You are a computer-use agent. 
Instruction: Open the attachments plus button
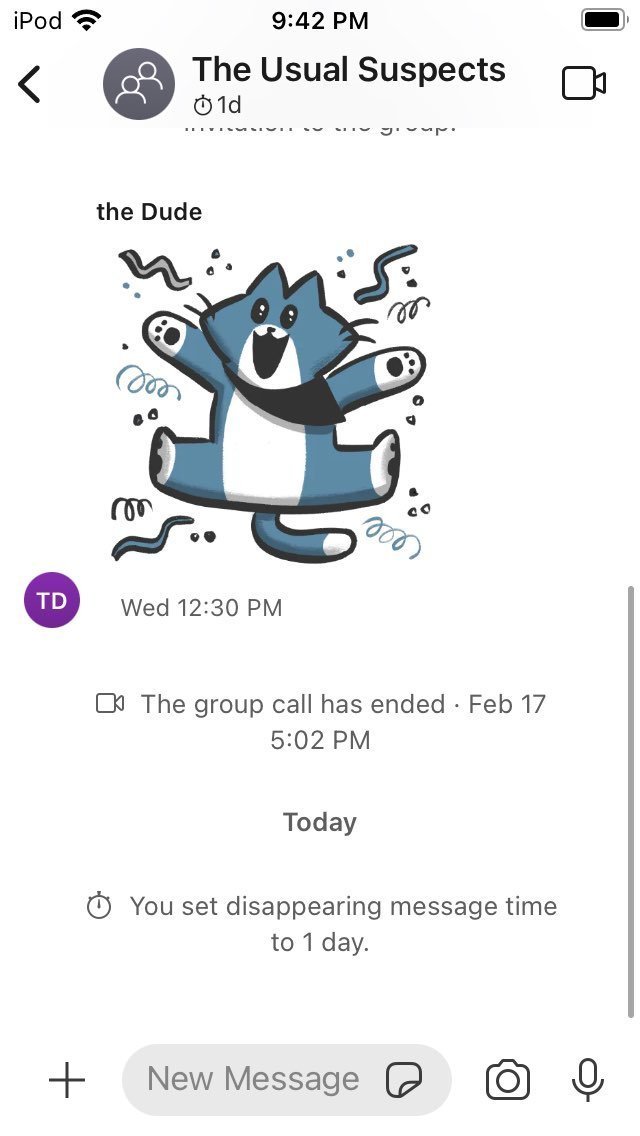[x=67, y=1080]
